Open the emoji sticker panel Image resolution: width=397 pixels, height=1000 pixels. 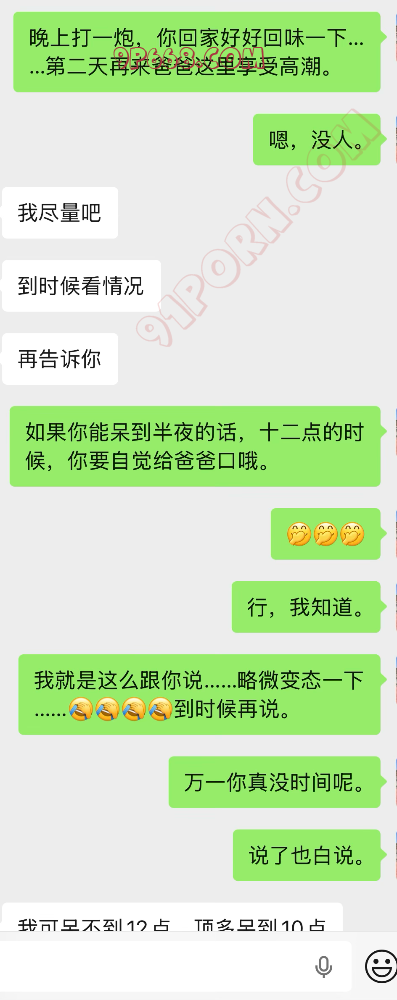[380, 966]
